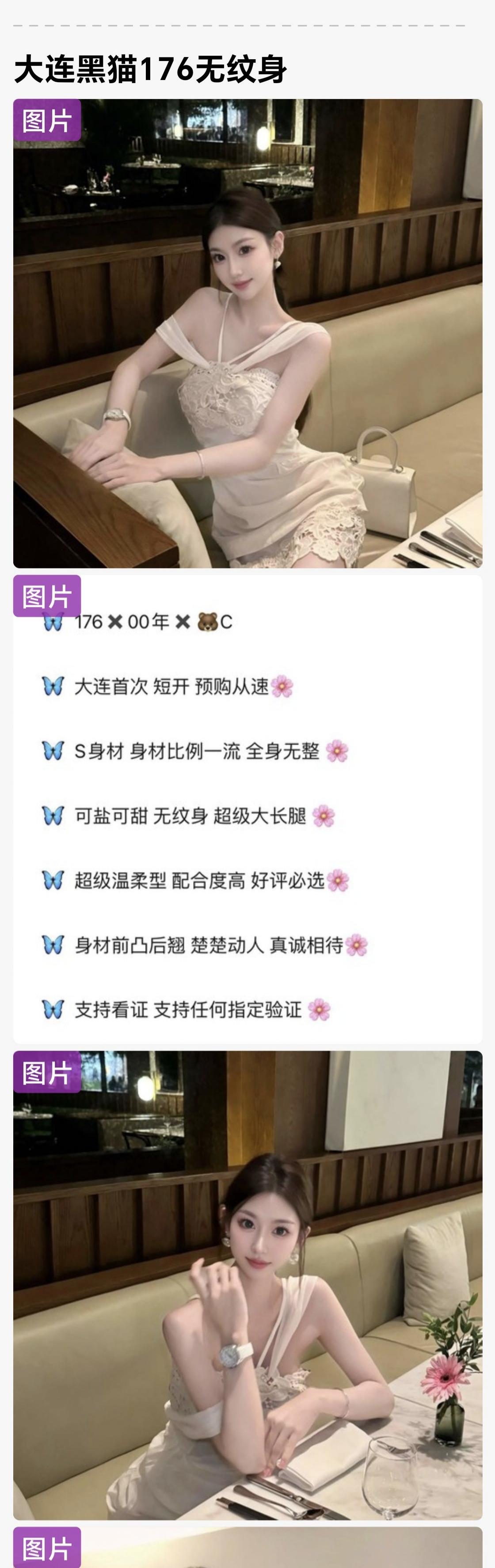495x1568 pixels.
Task: Open the partially visible image at the bottom
Action: (247, 1549)
